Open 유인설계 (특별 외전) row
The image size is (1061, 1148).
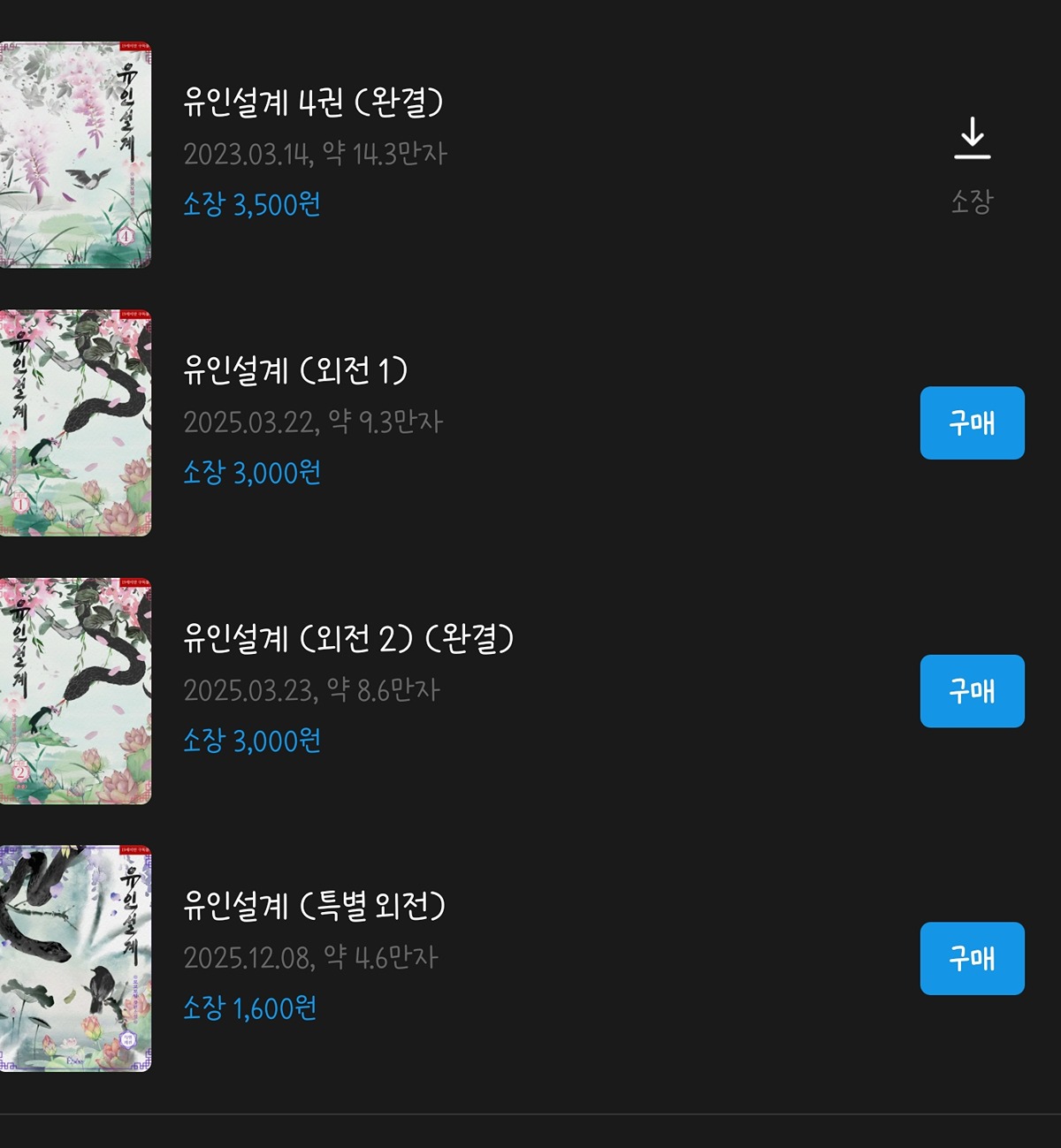tap(314, 907)
